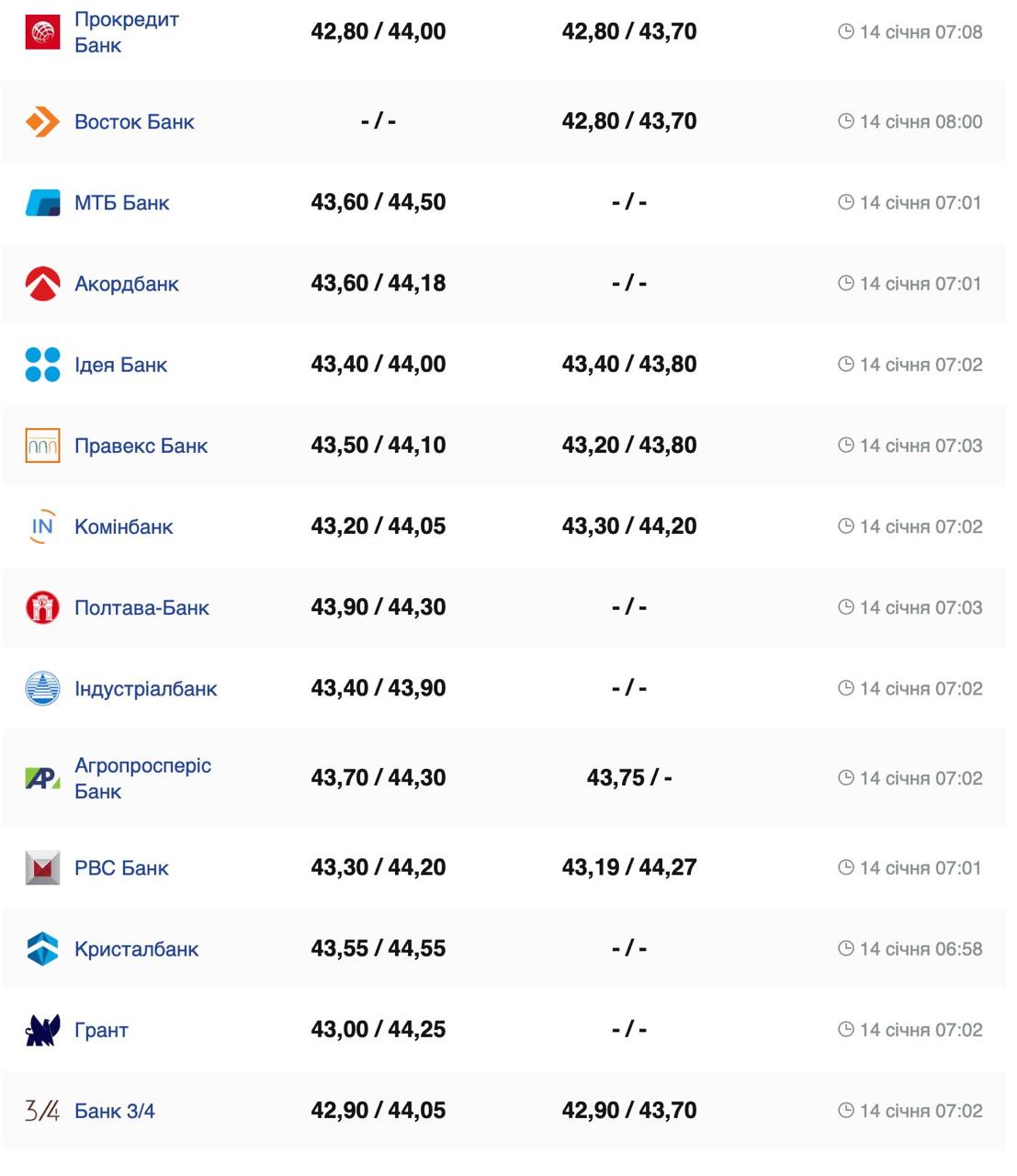1017x1176 pixels.
Task: Open the Ідея Банк link
Action: click(x=120, y=365)
